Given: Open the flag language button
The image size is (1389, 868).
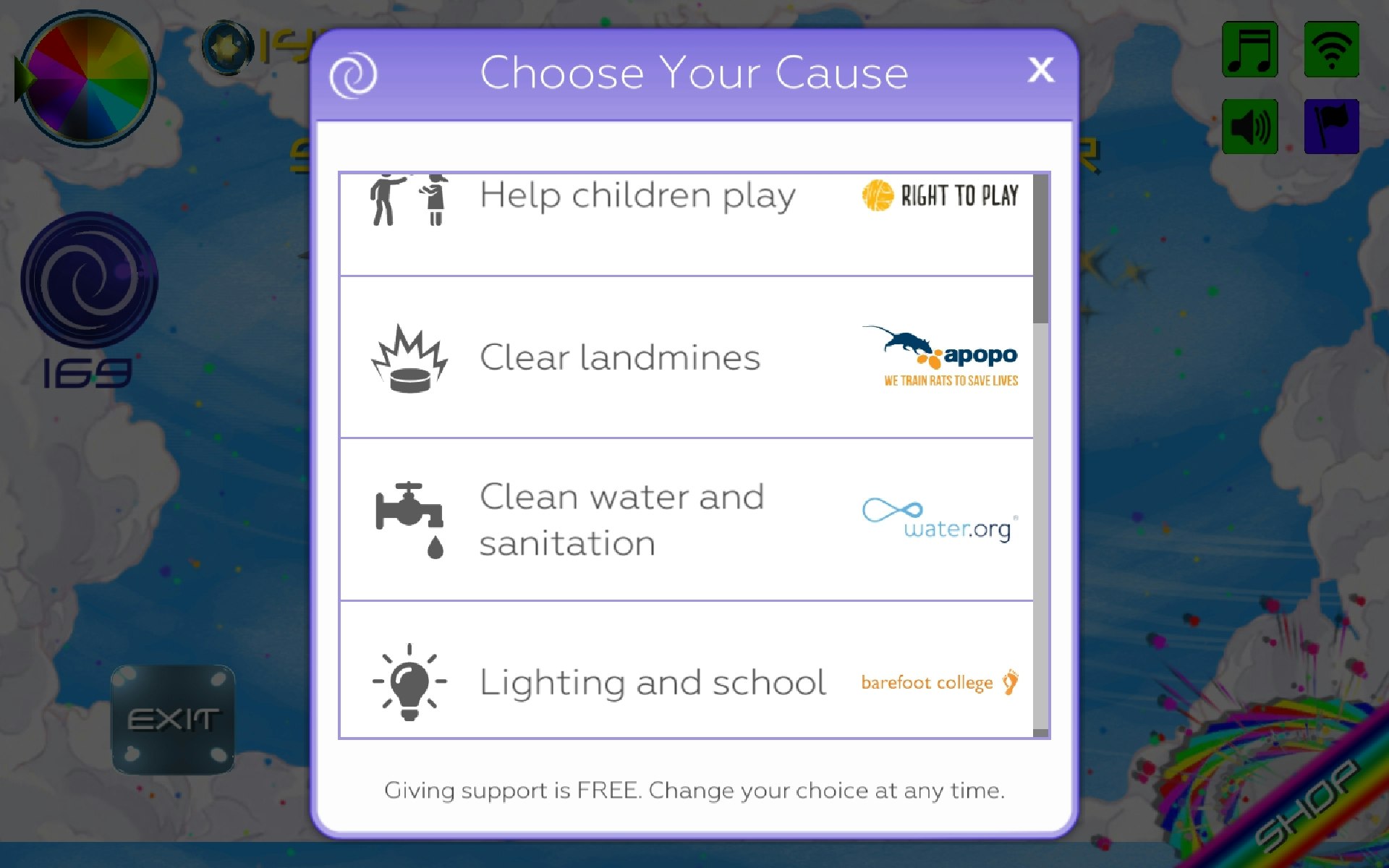Looking at the screenshot, I should coord(1331,127).
